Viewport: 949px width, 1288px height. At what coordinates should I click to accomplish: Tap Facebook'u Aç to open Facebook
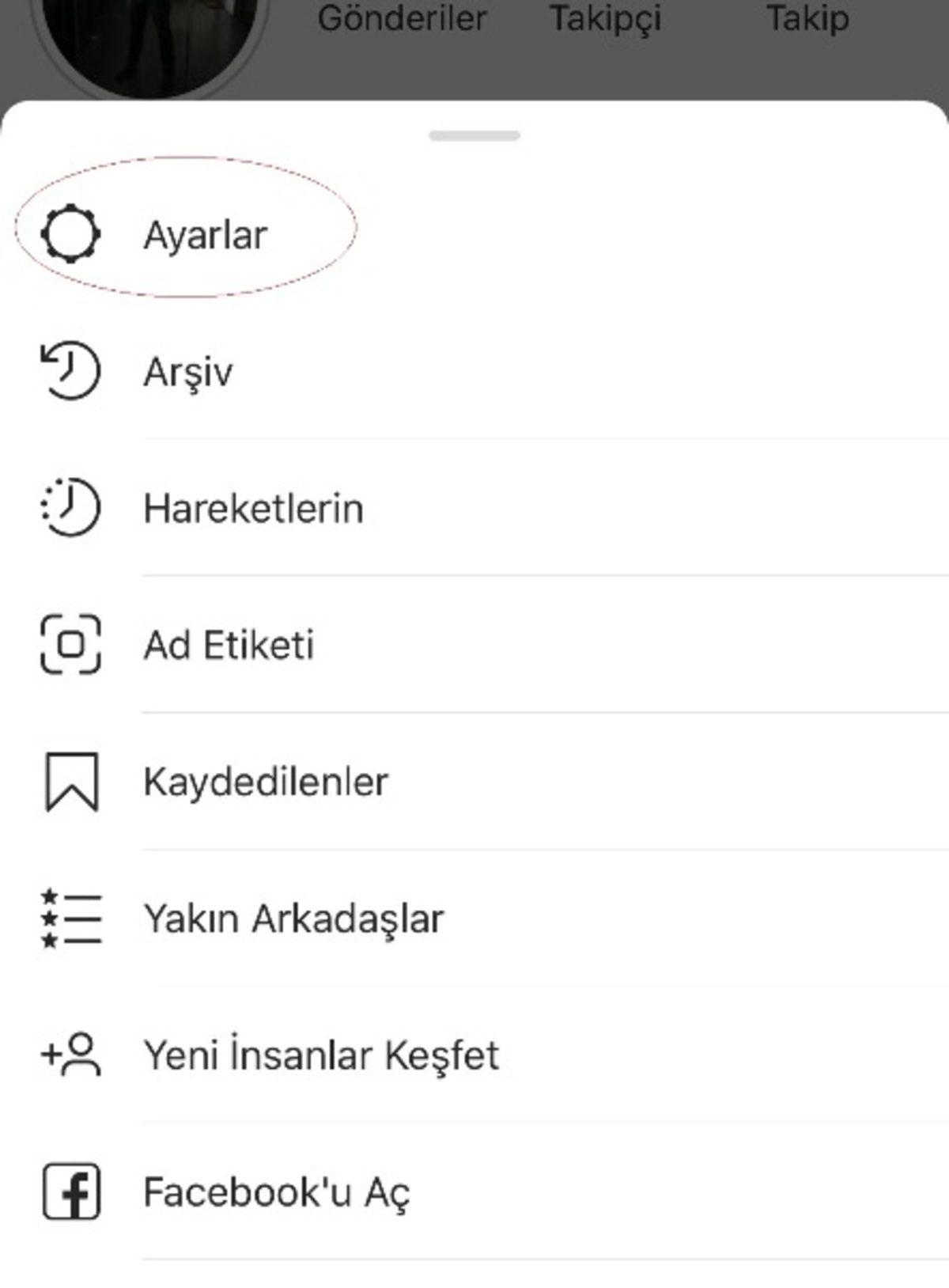(277, 1191)
